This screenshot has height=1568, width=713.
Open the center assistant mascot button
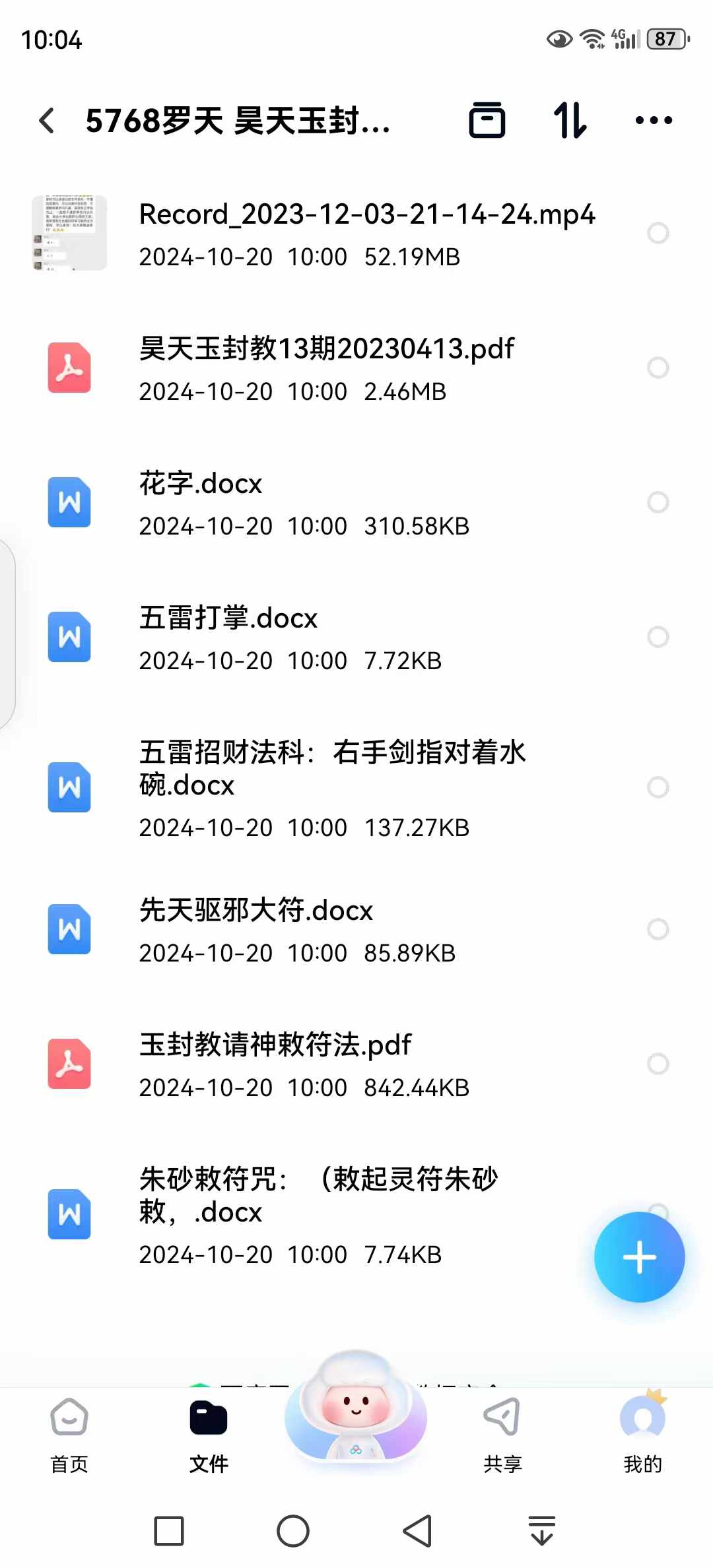(356, 1406)
